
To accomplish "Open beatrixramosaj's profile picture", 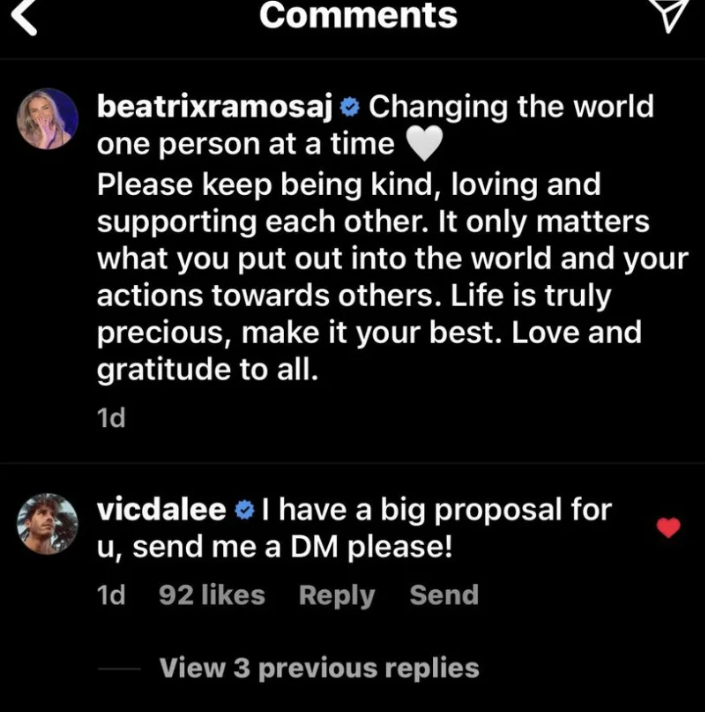I will pyautogui.click(x=47, y=119).
